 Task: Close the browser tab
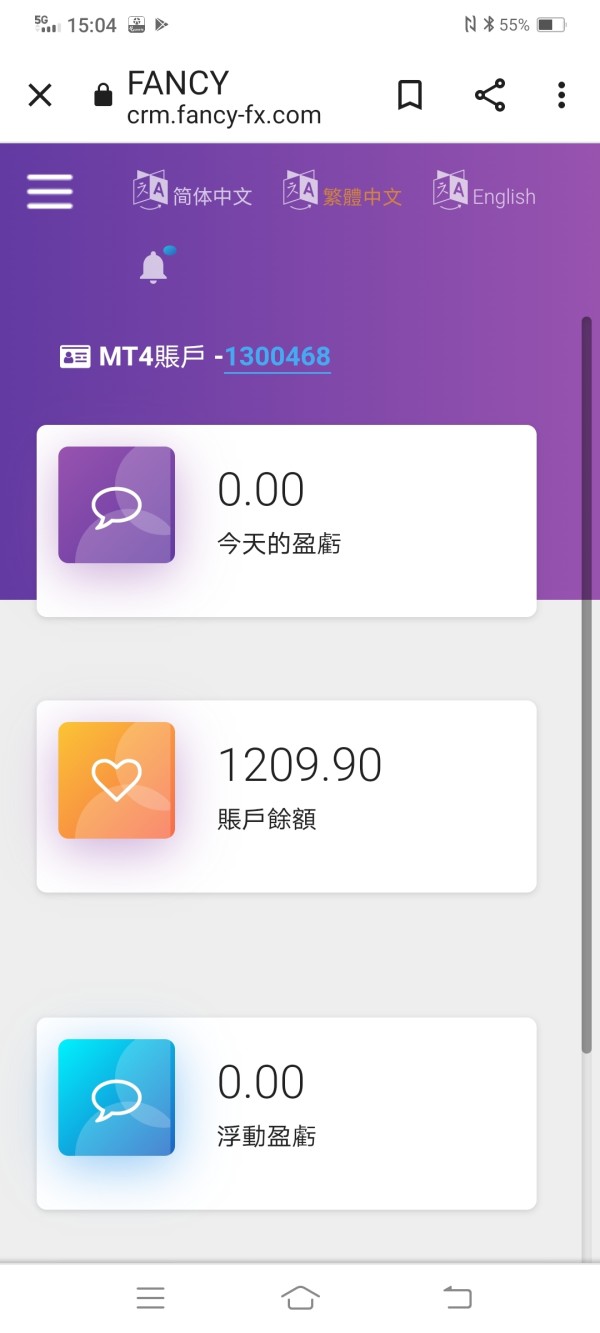[x=40, y=95]
